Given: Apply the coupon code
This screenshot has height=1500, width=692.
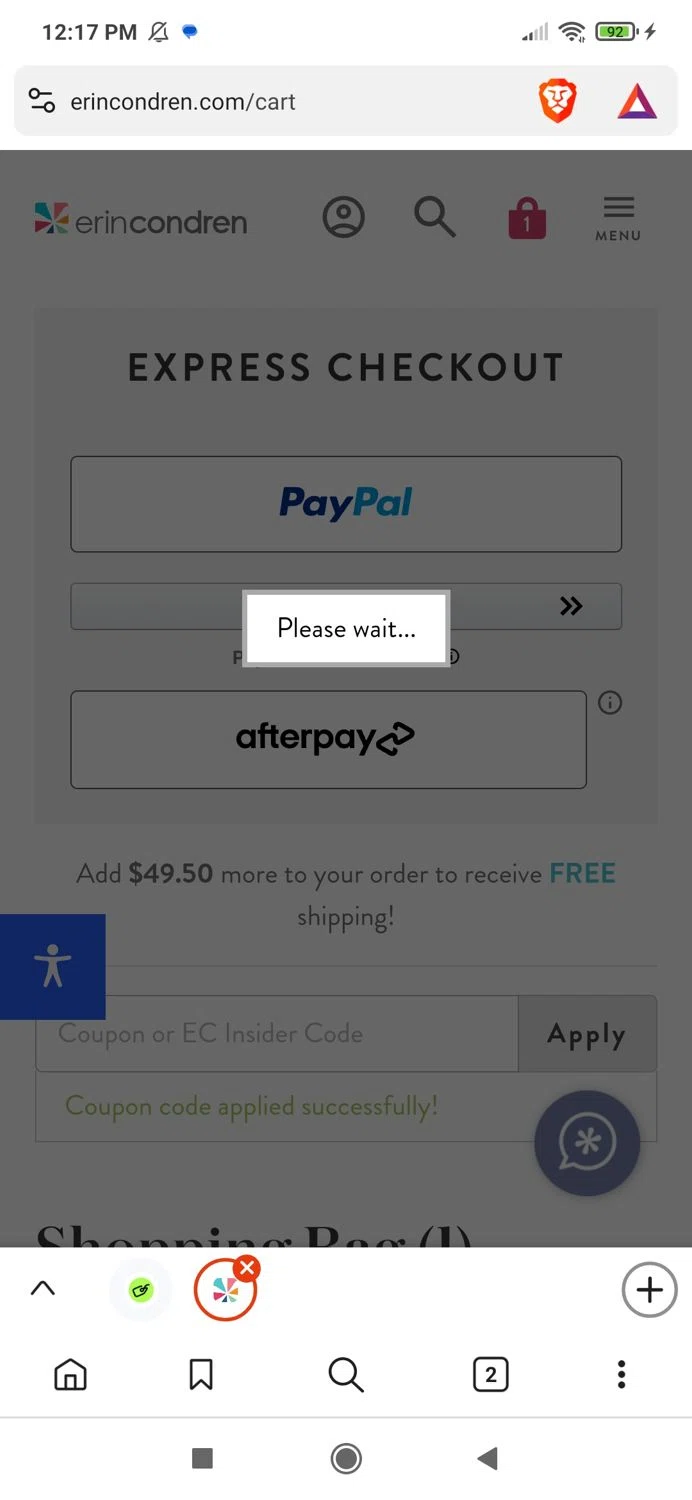Looking at the screenshot, I should pos(587,1034).
